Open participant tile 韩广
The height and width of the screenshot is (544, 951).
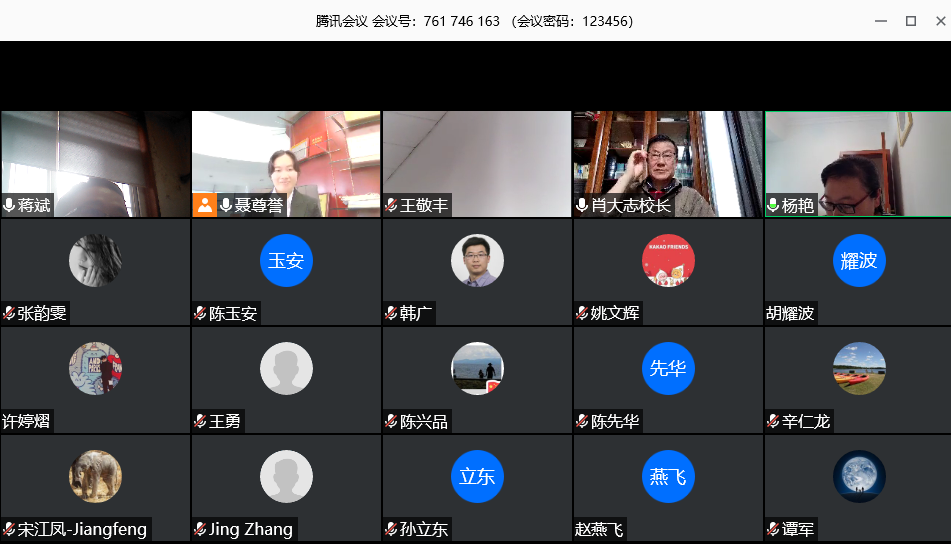[x=477, y=270]
